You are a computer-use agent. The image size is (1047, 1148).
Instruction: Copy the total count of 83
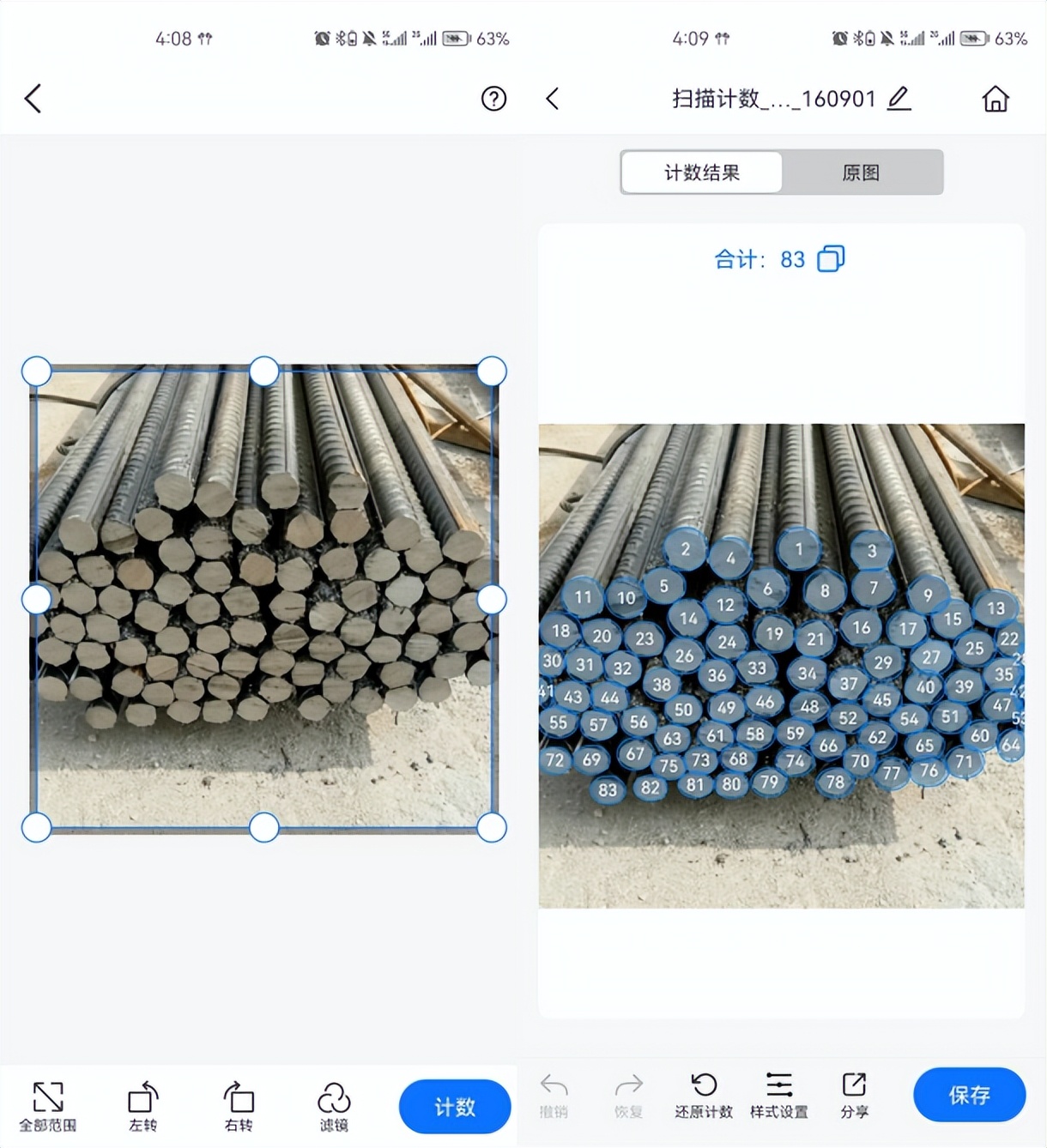pos(829,259)
